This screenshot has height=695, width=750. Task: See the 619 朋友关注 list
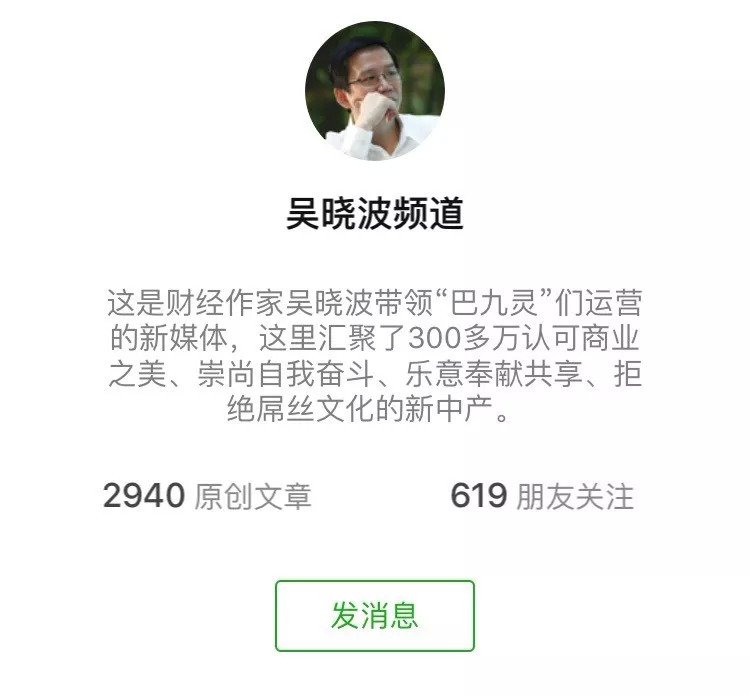tap(541, 496)
